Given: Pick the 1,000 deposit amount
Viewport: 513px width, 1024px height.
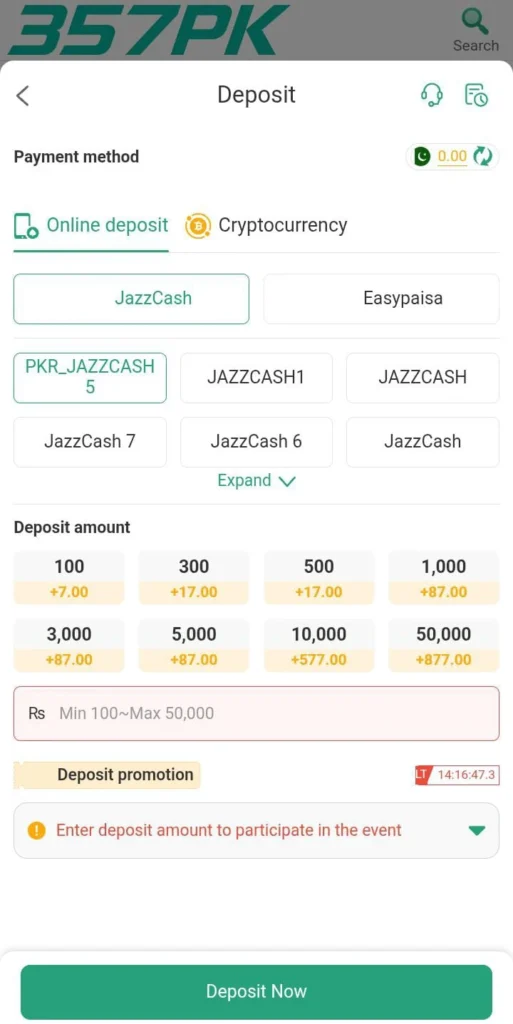Looking at the screenshot, I should click(x=444, y=577).
